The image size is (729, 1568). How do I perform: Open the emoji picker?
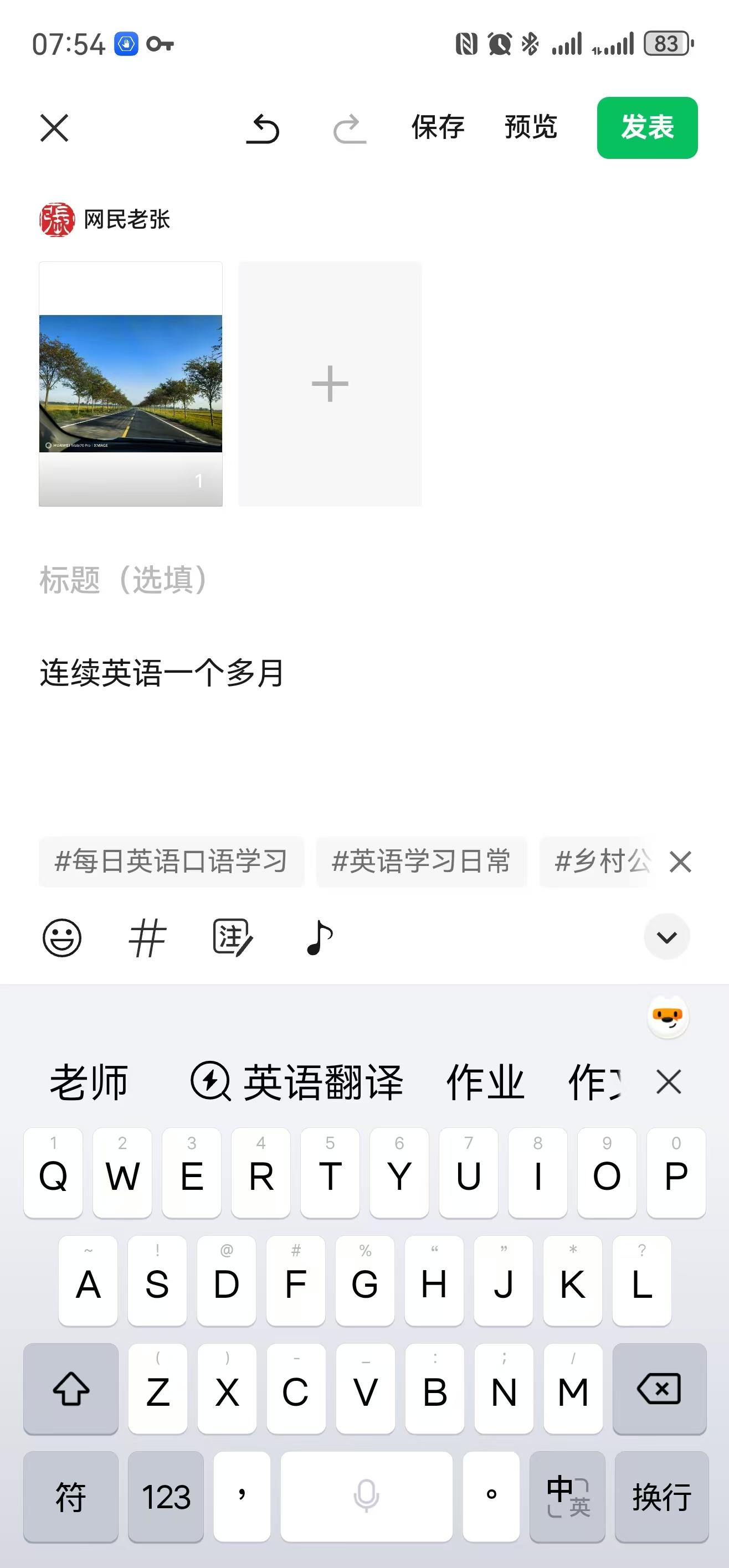click(62, 937)
